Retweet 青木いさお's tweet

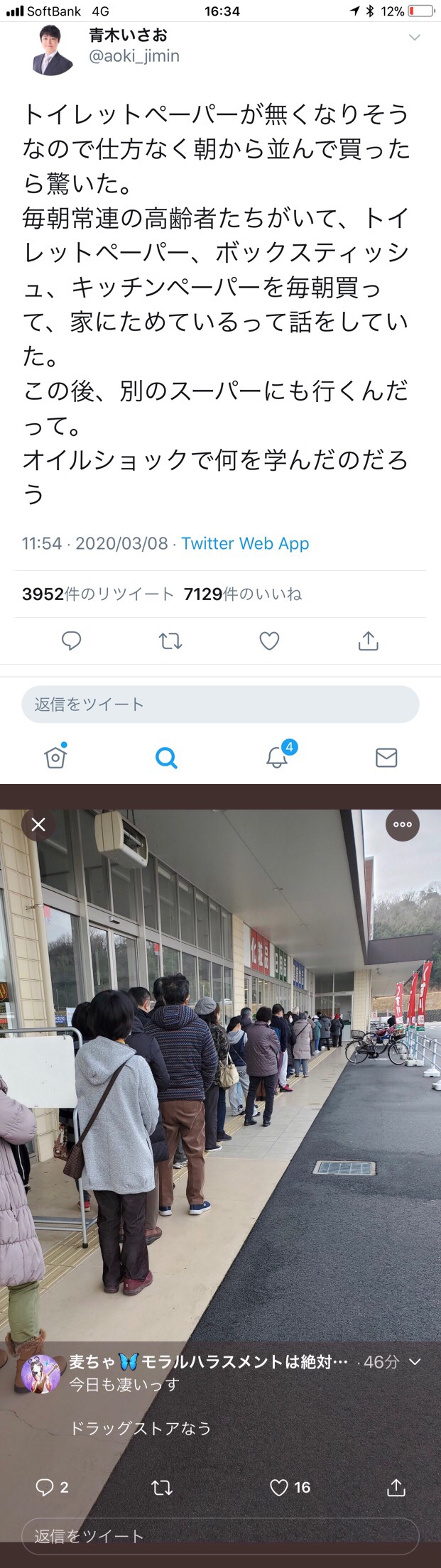pos(170,641)
